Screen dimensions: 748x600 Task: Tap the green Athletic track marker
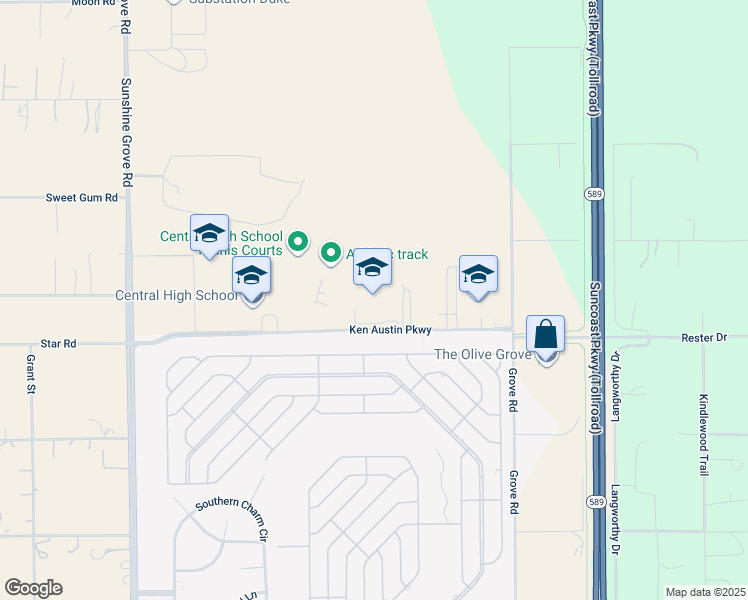click(332, 252)
